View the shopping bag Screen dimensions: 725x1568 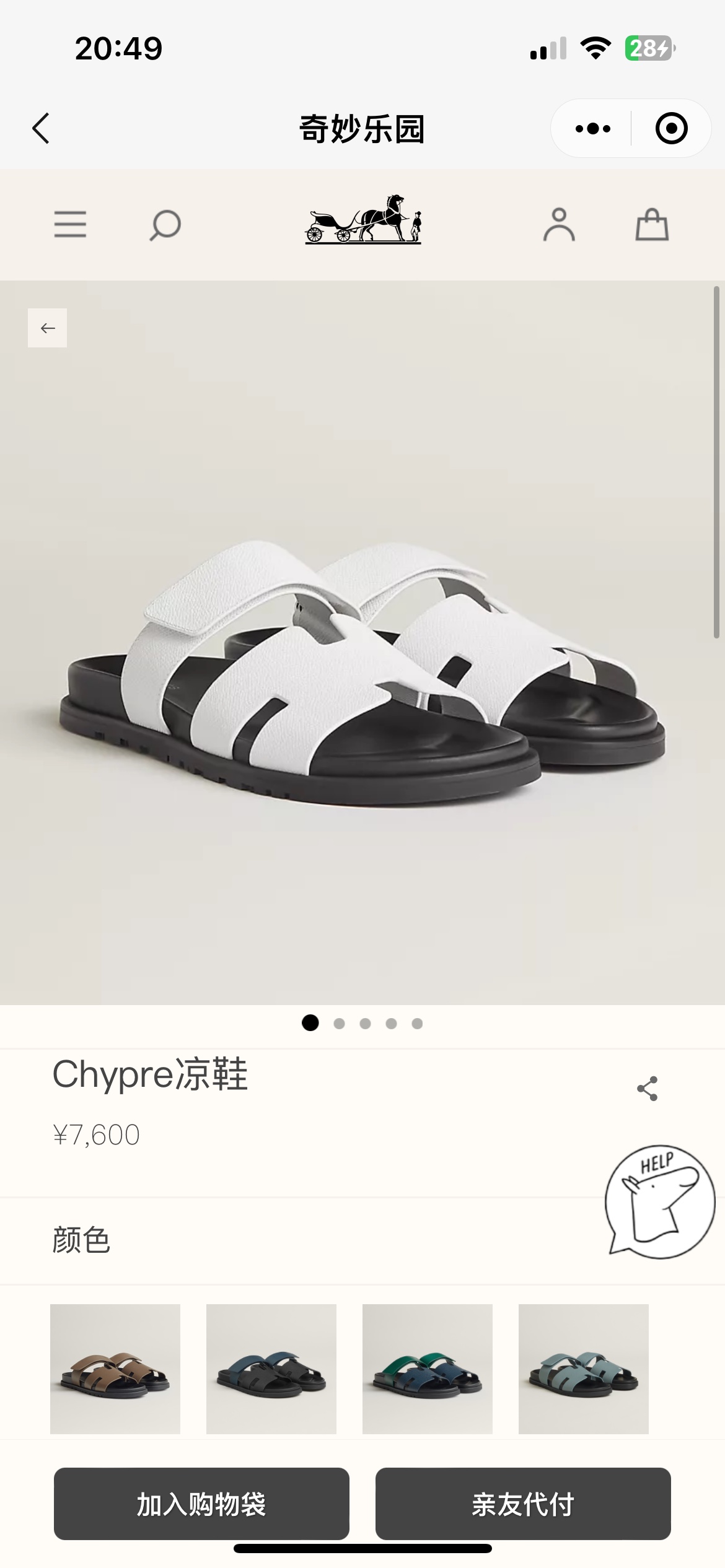(652, 224)
